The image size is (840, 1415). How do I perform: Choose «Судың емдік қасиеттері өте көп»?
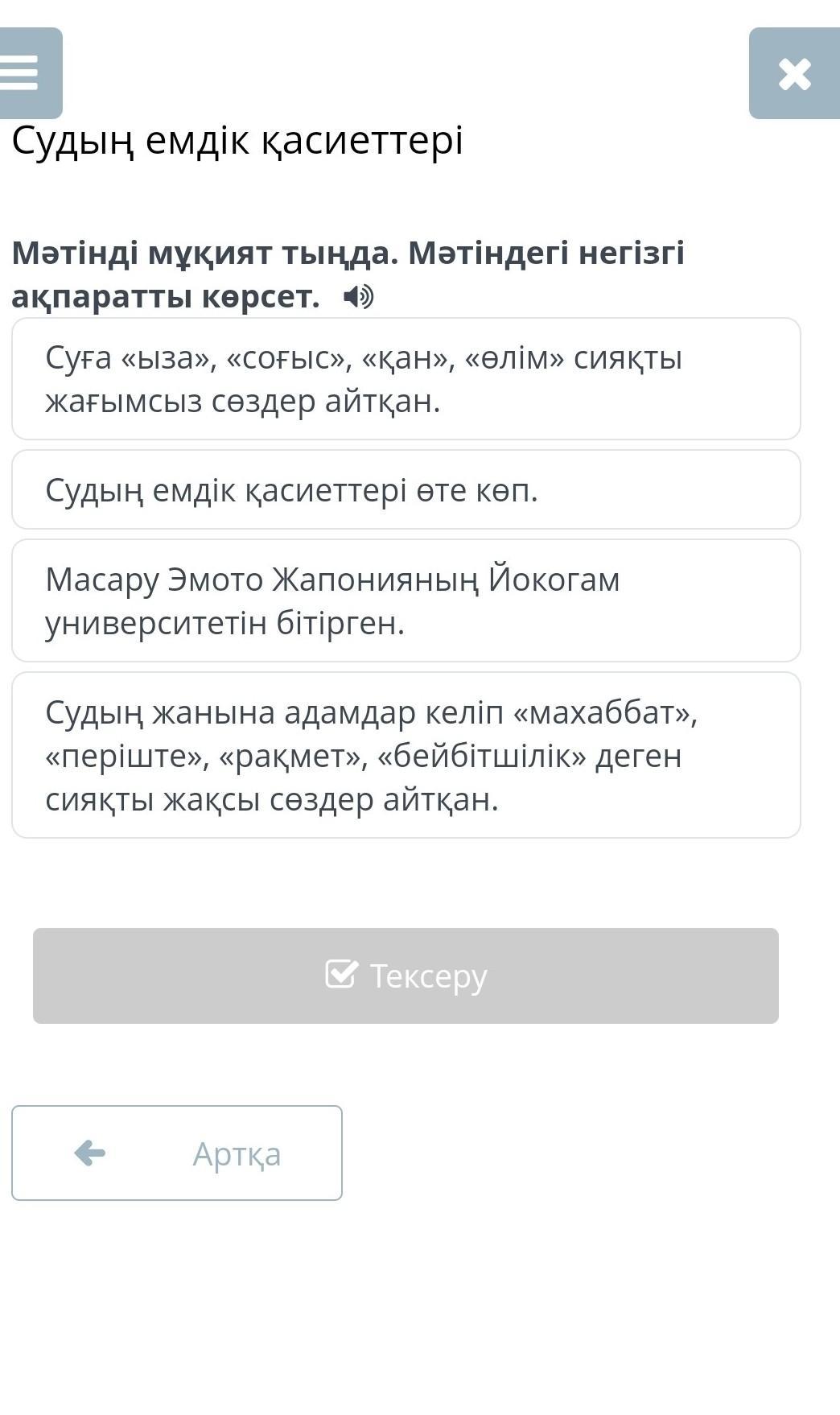406,489
